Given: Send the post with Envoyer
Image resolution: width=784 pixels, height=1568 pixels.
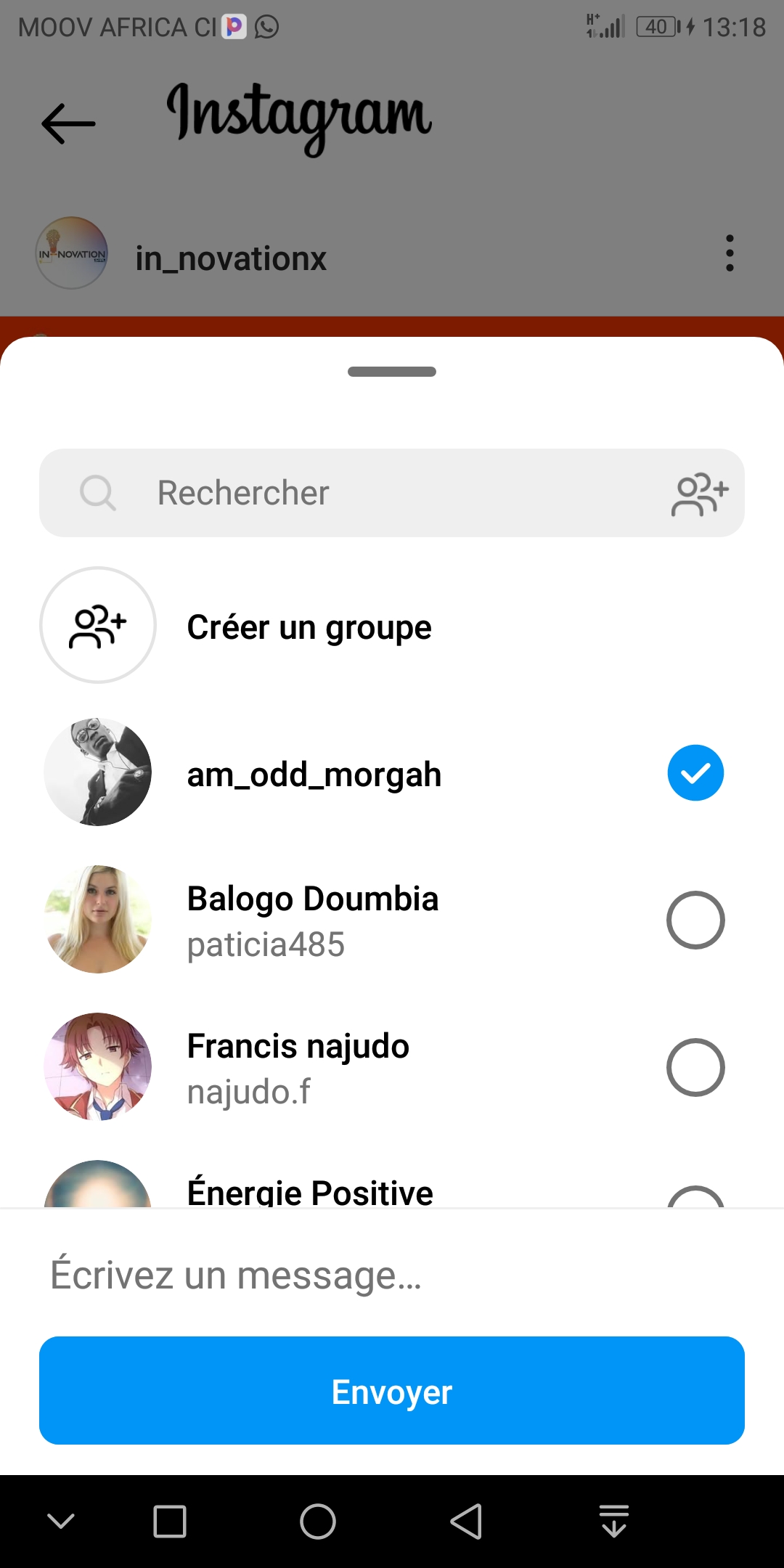Looking at the screenshot, I should (392, 1391).
